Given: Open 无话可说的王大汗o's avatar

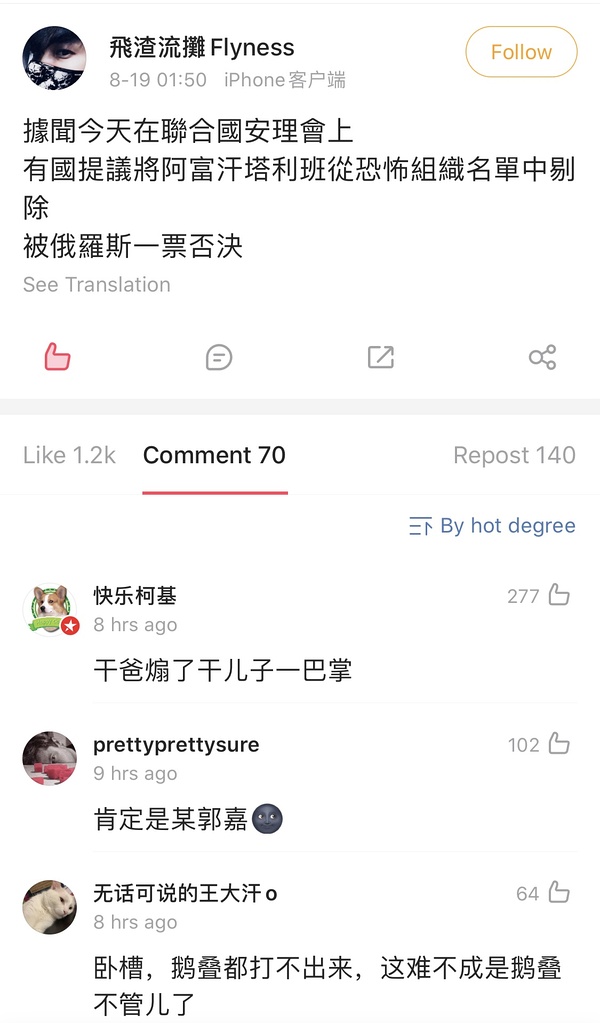Looking at the screenshot, I should coord(50,907).
